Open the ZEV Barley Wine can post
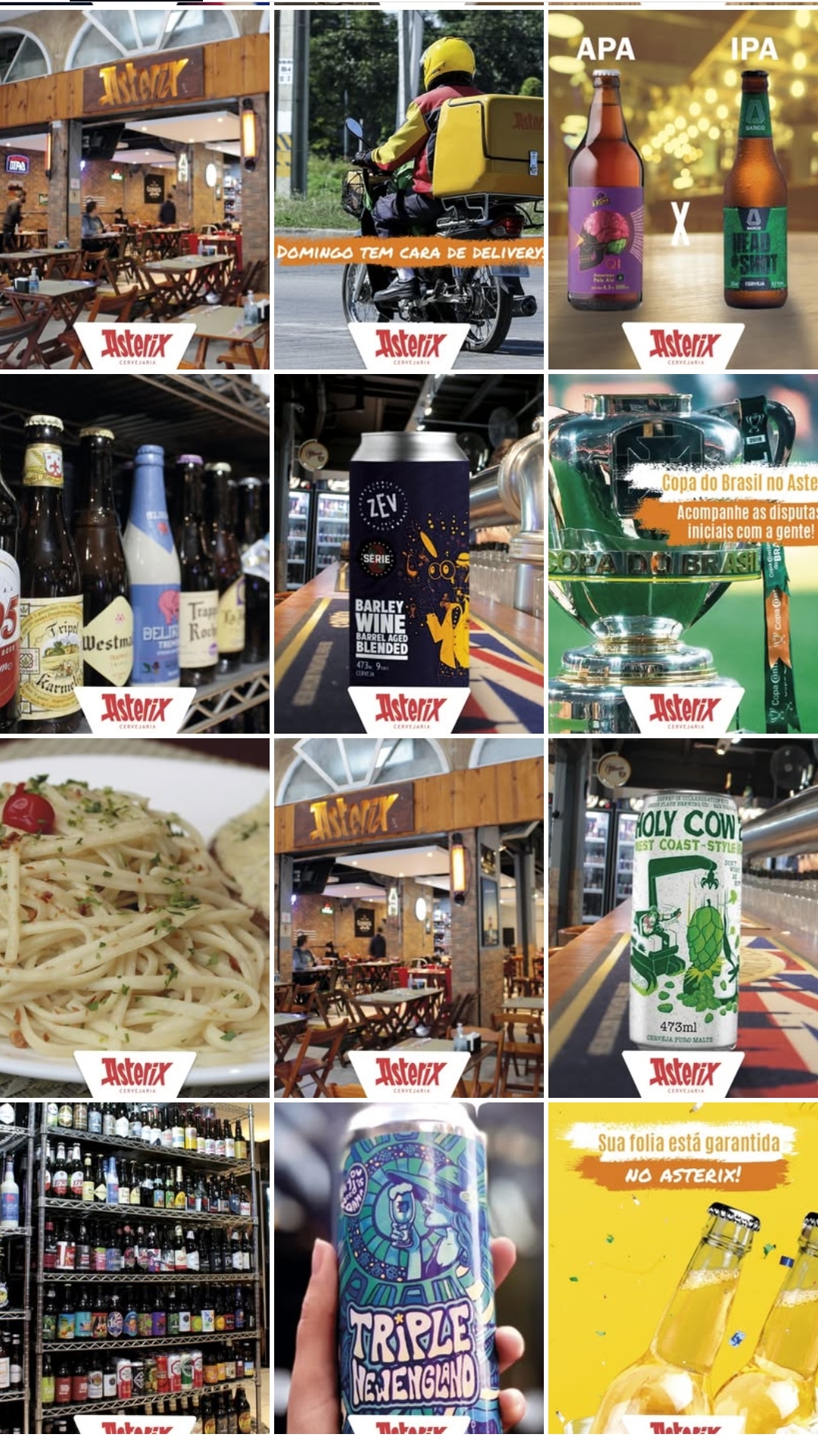 (x=409, y=553)
